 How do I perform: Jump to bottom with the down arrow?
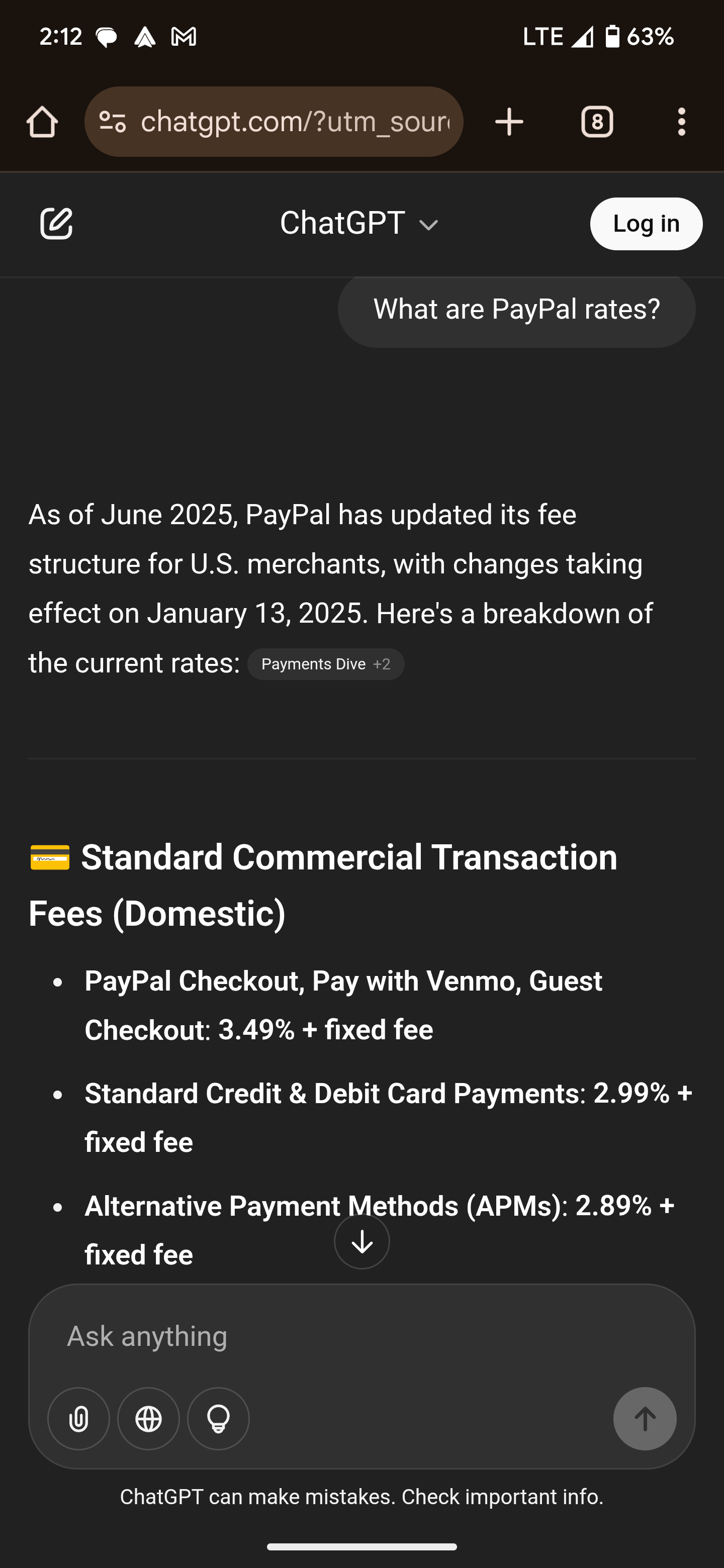tap(361, 1242)
